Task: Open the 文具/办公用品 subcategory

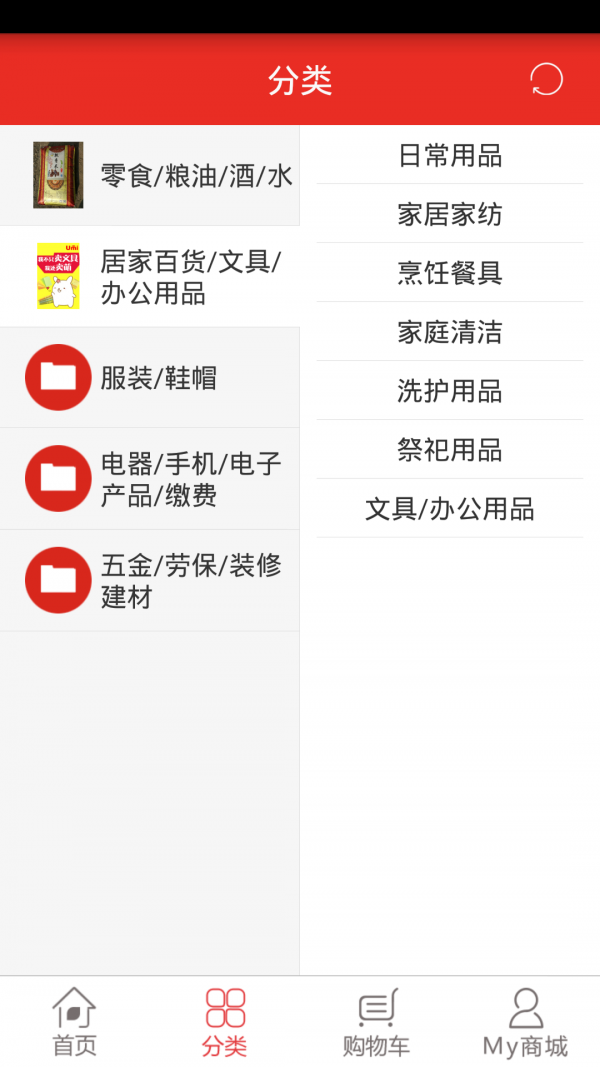Action: (x=450, y=509)
